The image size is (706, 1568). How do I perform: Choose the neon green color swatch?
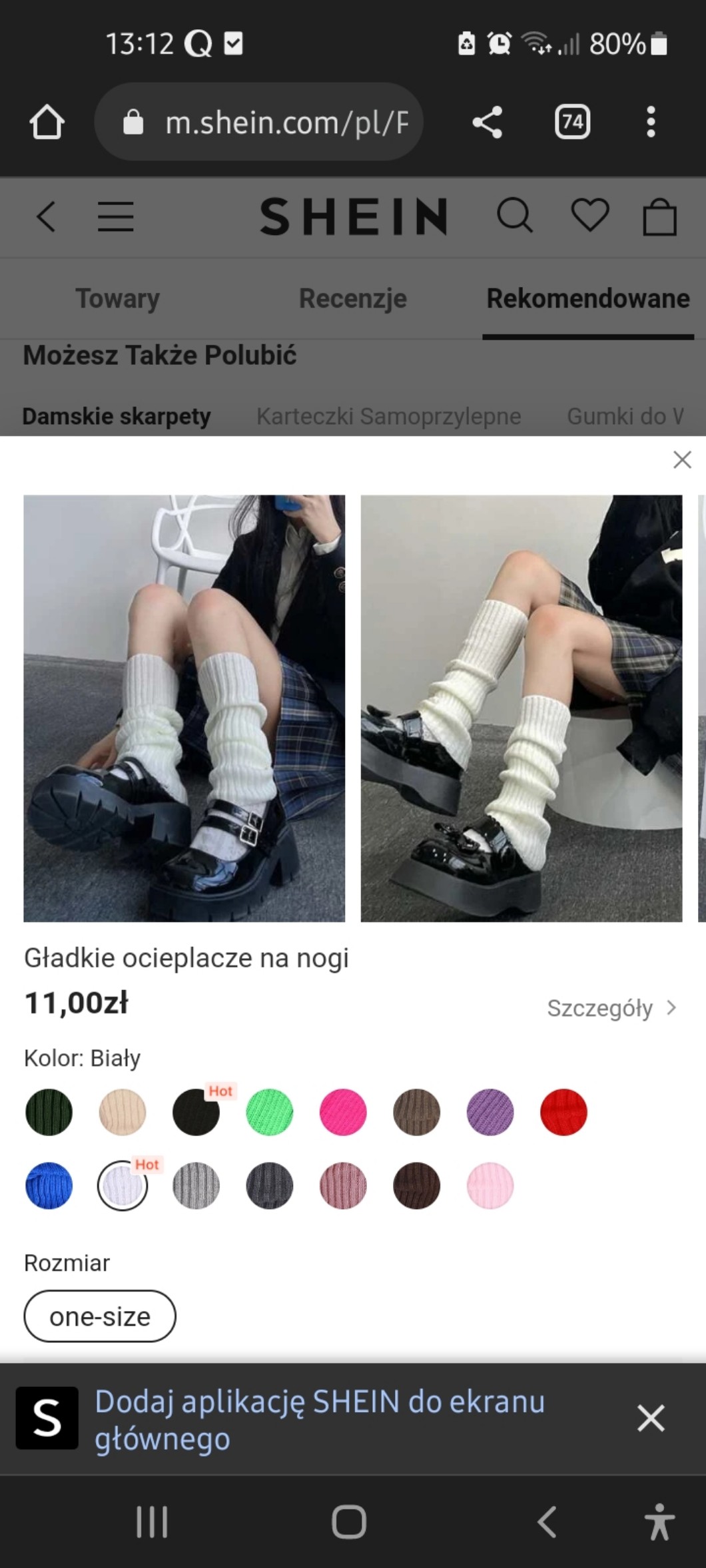point(270,1112)
